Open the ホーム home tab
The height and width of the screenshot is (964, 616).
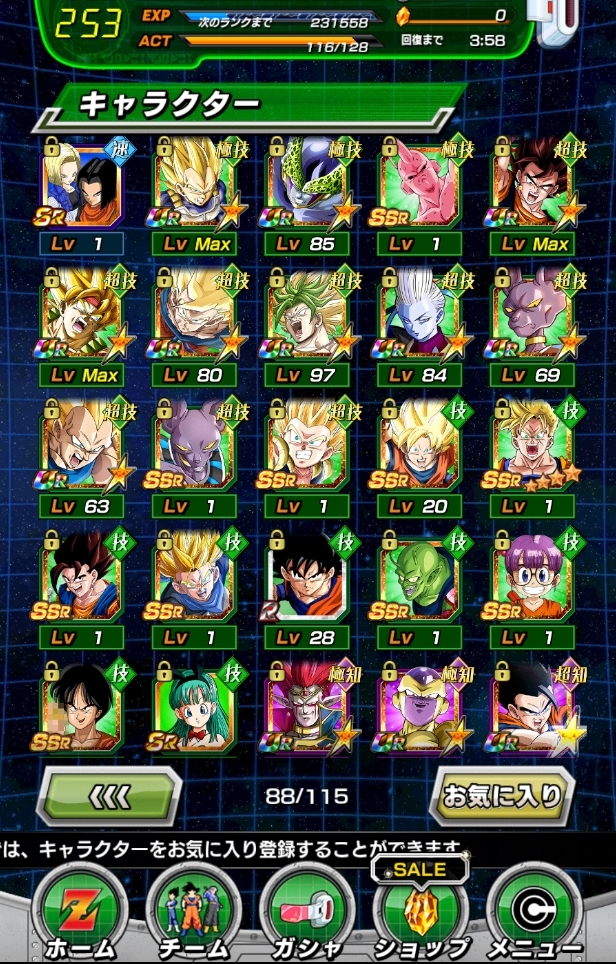pos(79,912)
